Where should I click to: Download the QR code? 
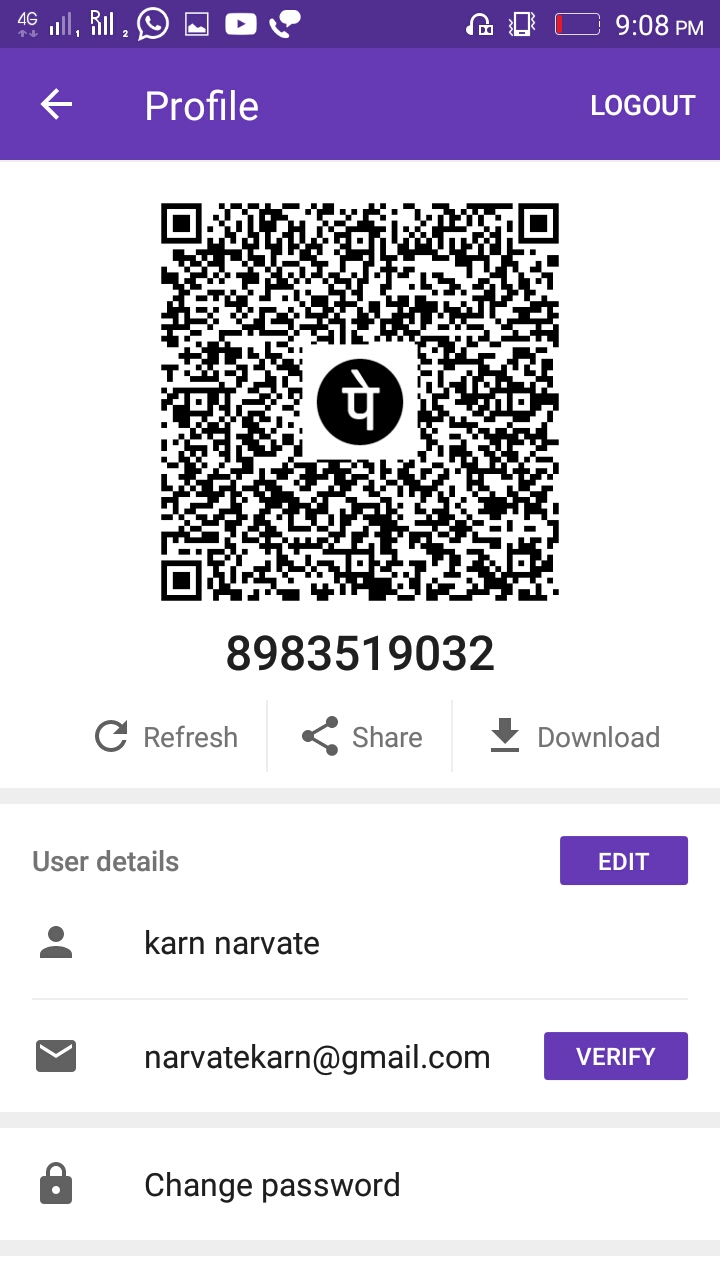pos(574,737)
